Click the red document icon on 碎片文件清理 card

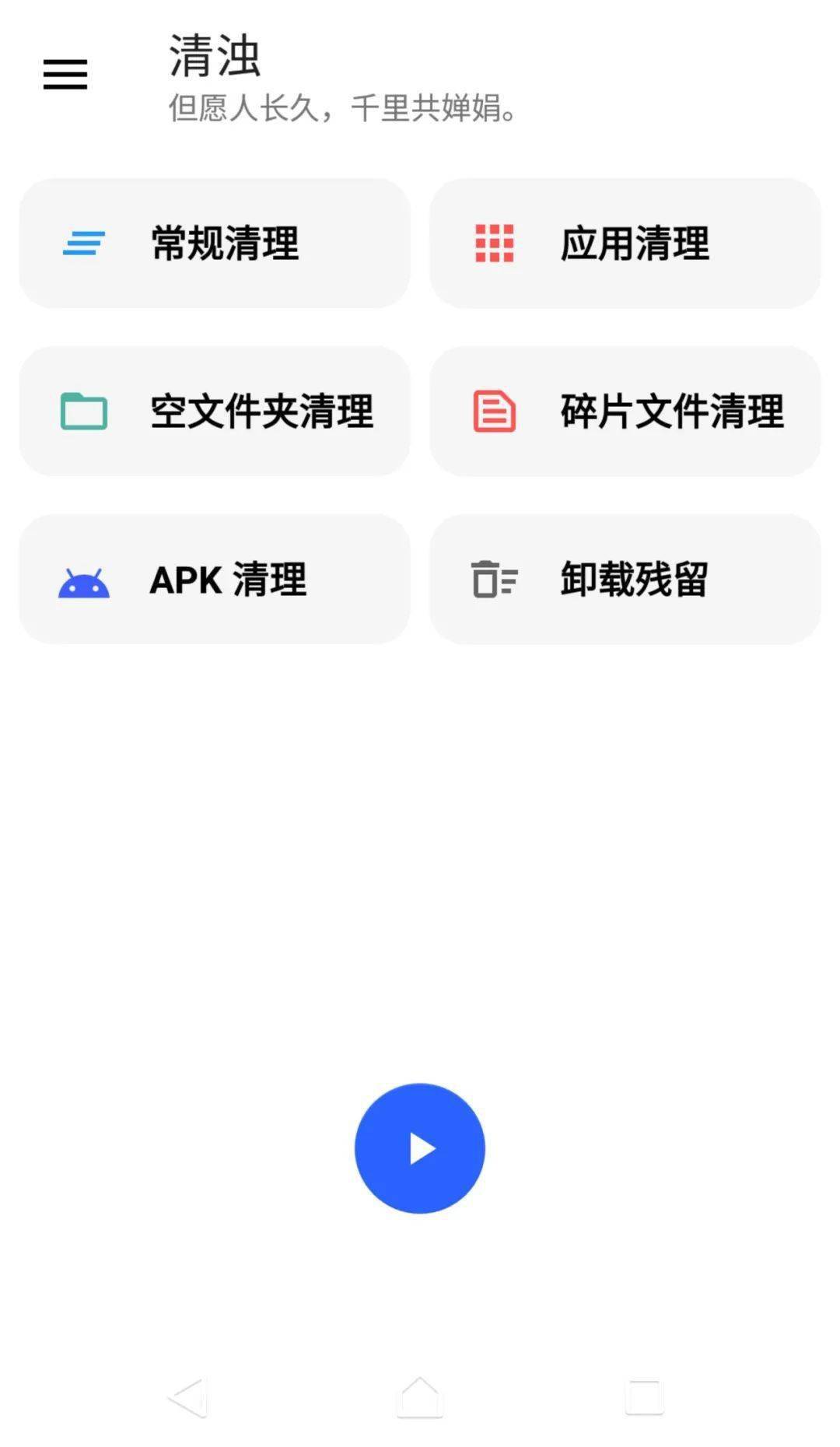[x=496, y=412]
